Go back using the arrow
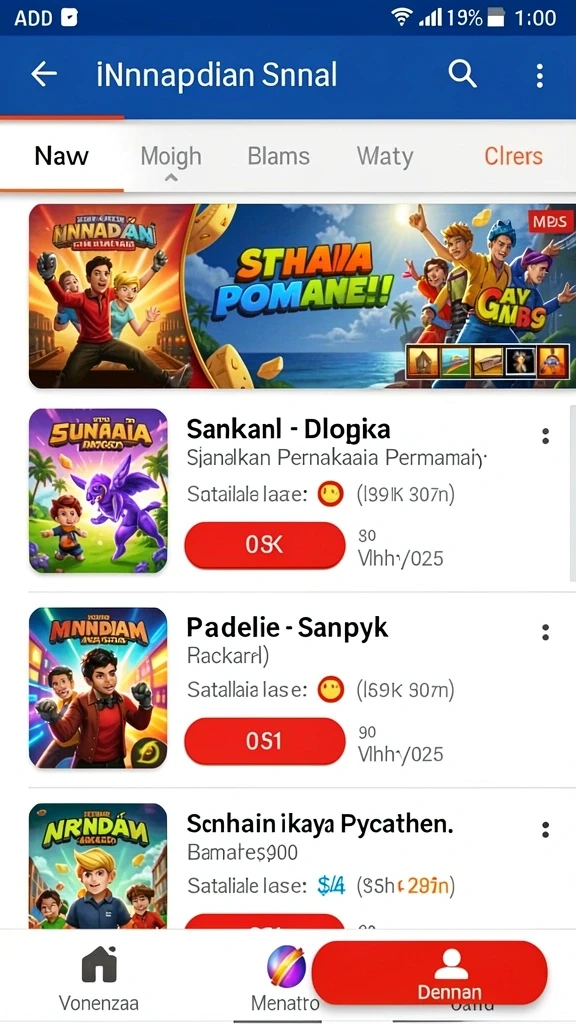 coord(44,74)
